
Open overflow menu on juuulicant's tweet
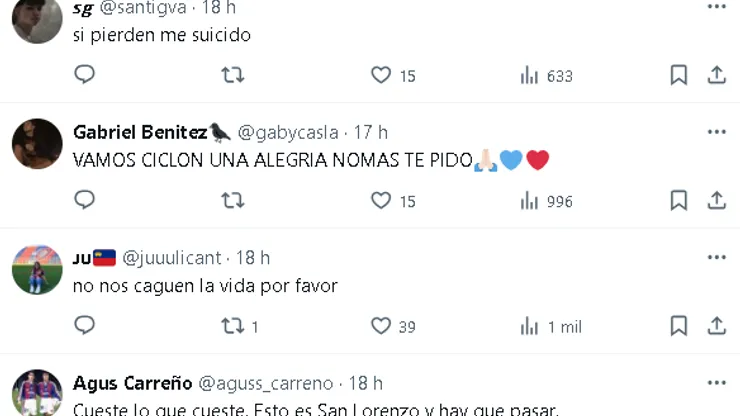[716, 257]
